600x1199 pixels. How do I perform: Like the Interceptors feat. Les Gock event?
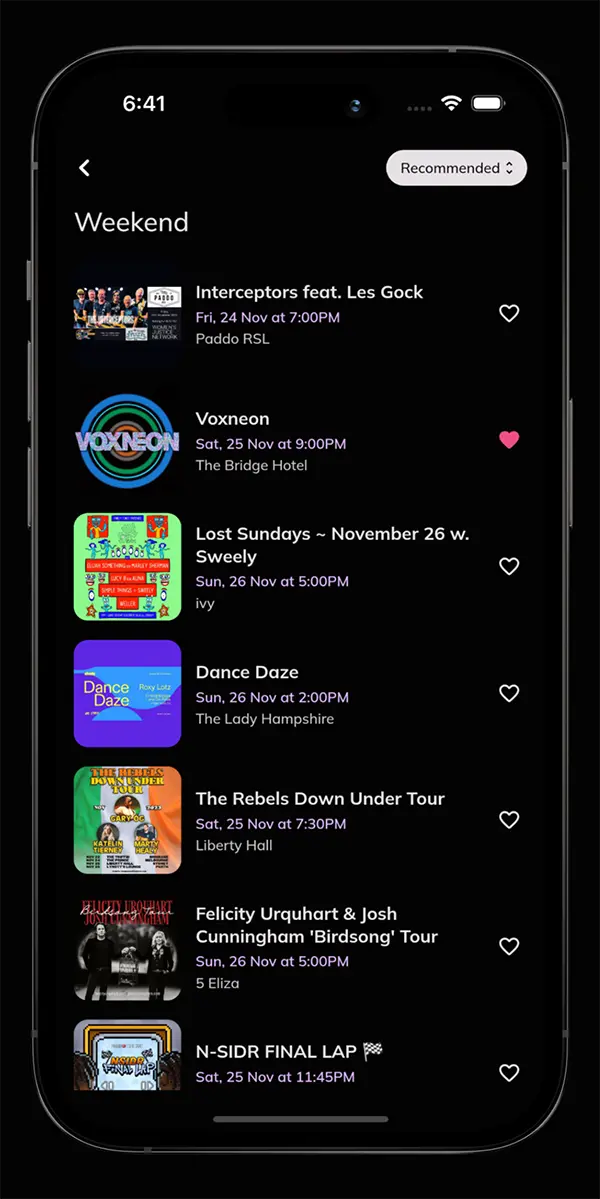click(509, 313)
